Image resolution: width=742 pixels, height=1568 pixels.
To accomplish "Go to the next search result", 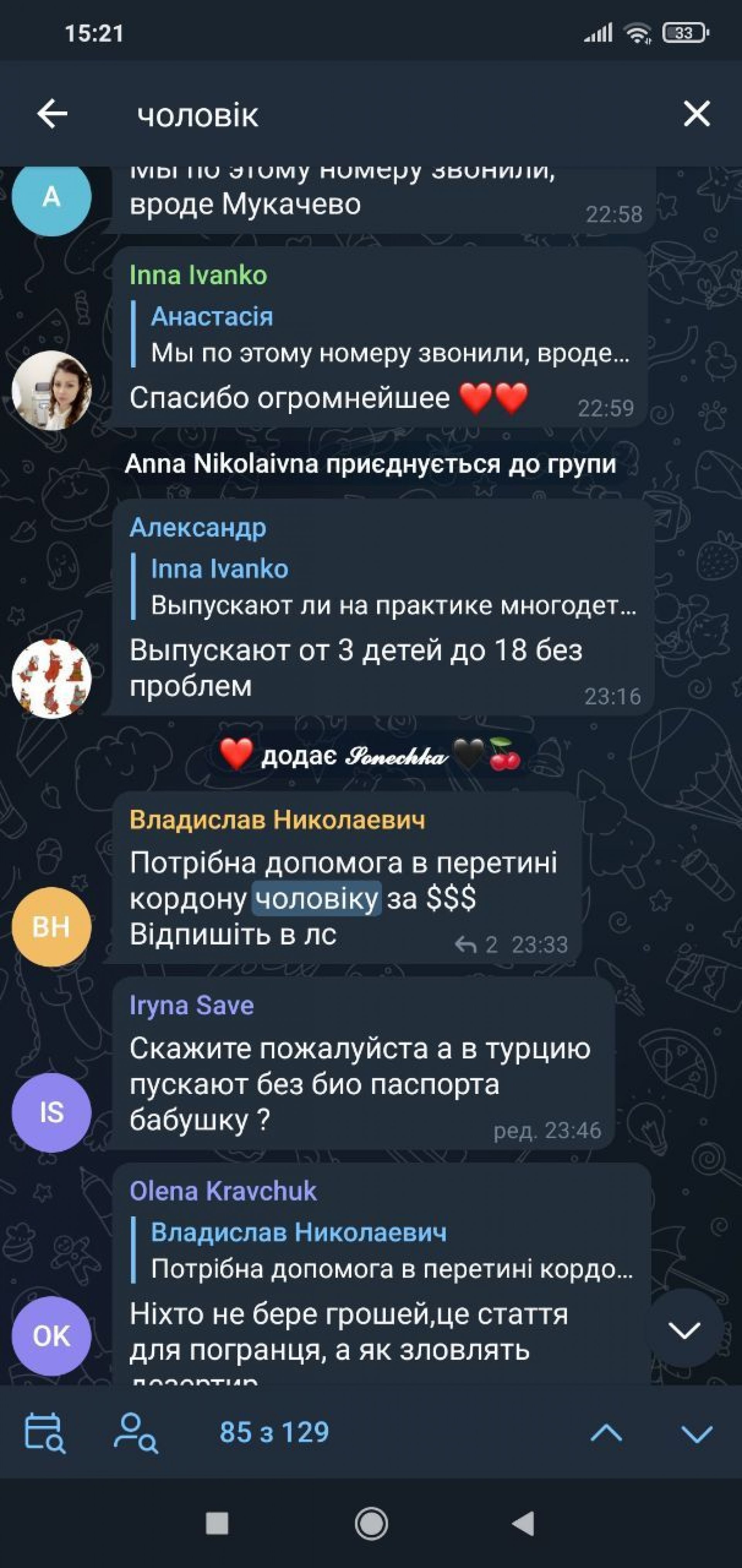I will point(696,1433).
